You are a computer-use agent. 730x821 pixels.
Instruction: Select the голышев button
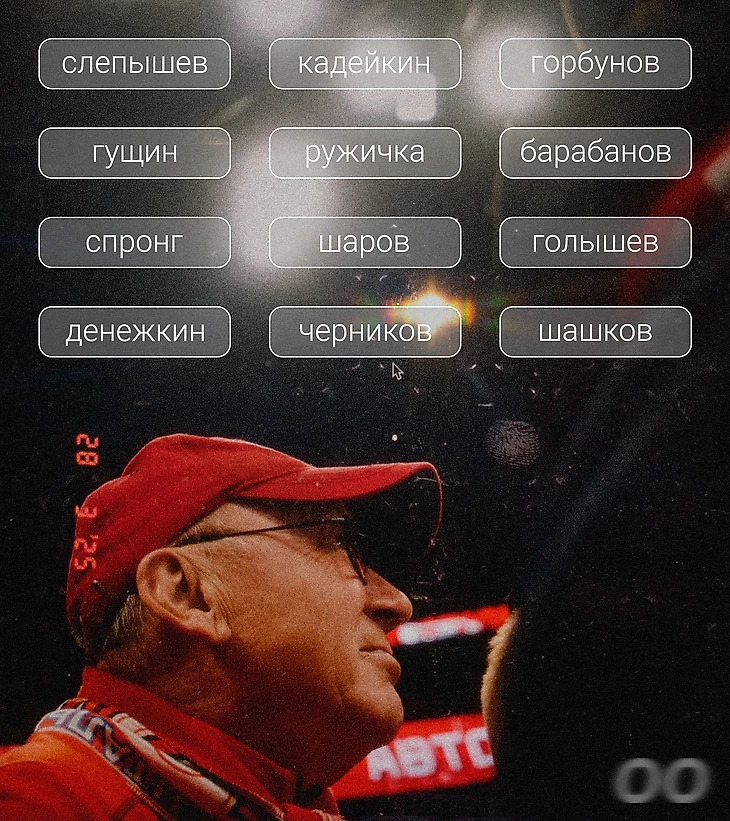(x=595, y=242)
